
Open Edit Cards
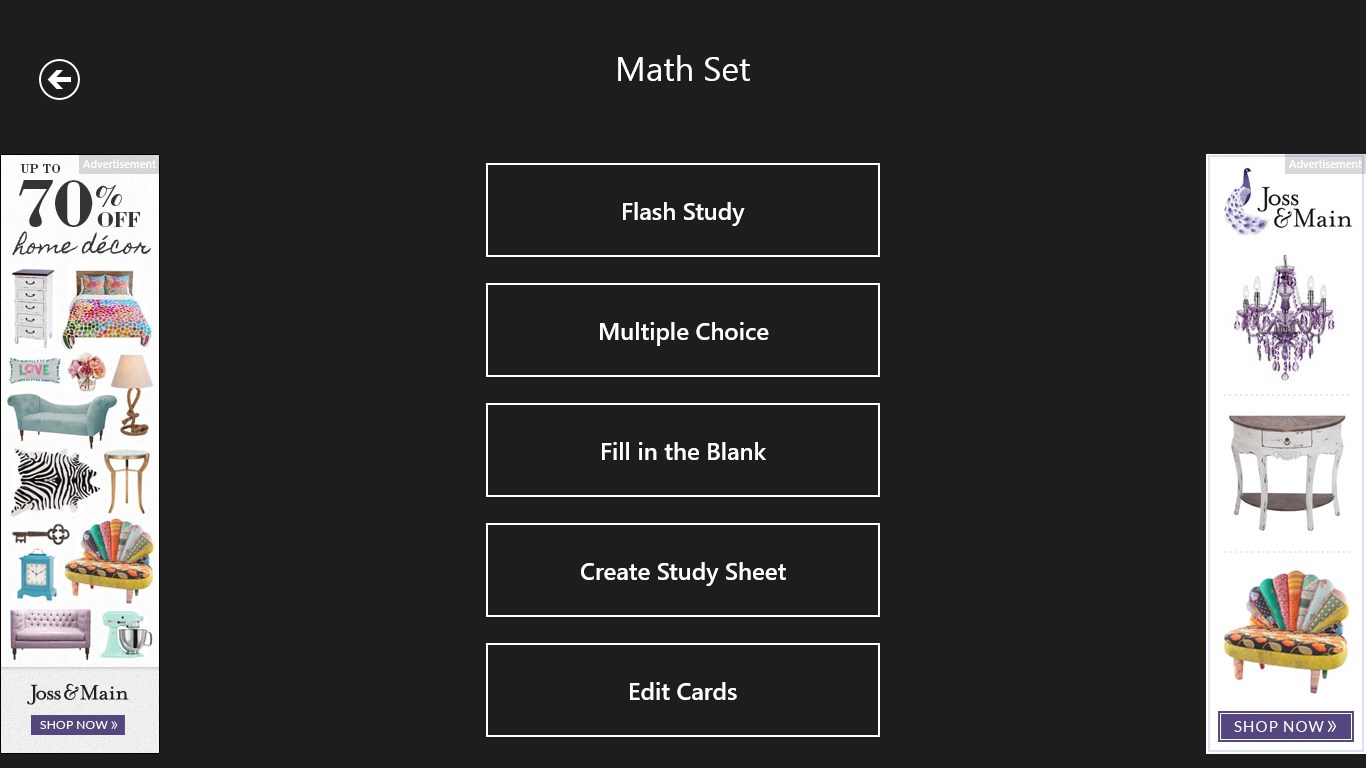tap(683, 691)
